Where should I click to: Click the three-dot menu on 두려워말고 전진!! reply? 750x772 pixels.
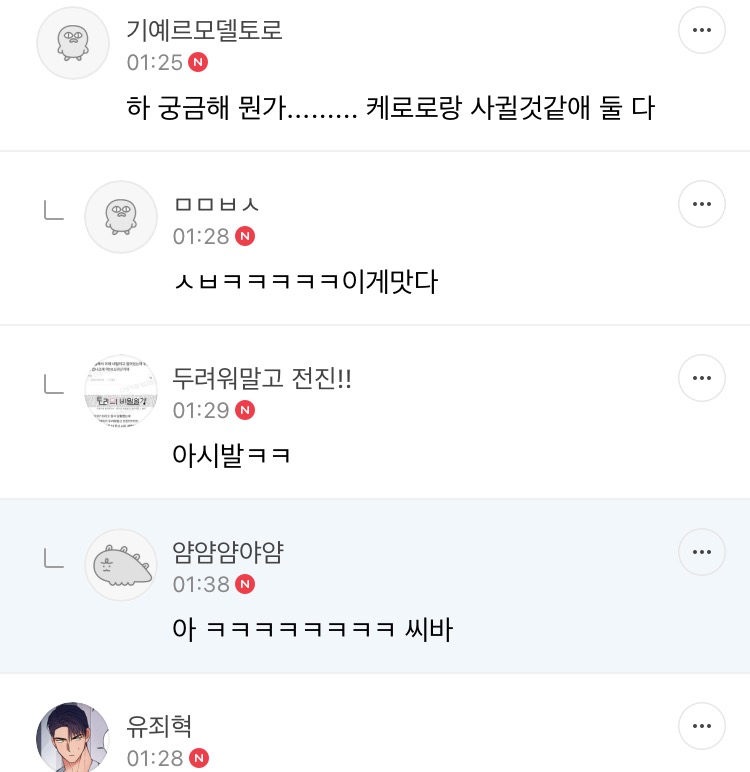[702, 378]
